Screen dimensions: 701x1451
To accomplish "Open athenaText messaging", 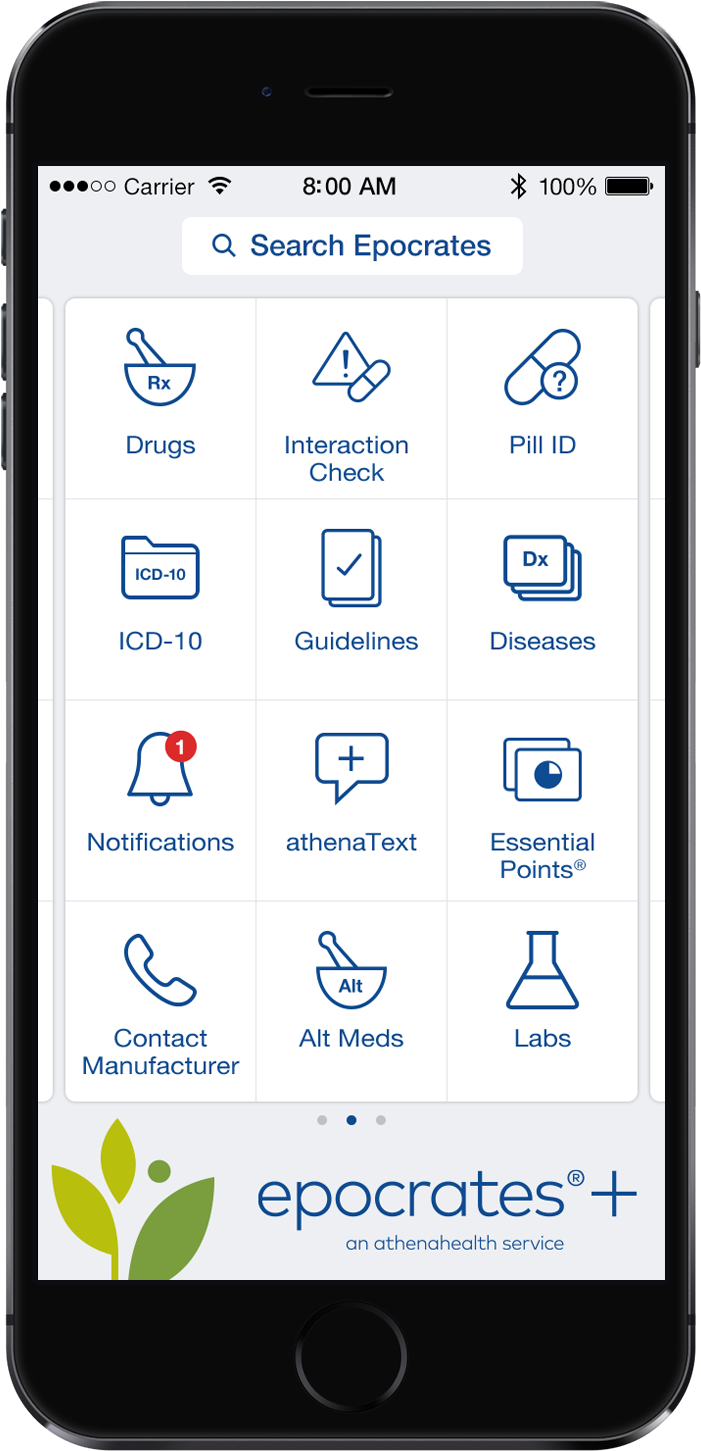I will click(351, 798).
